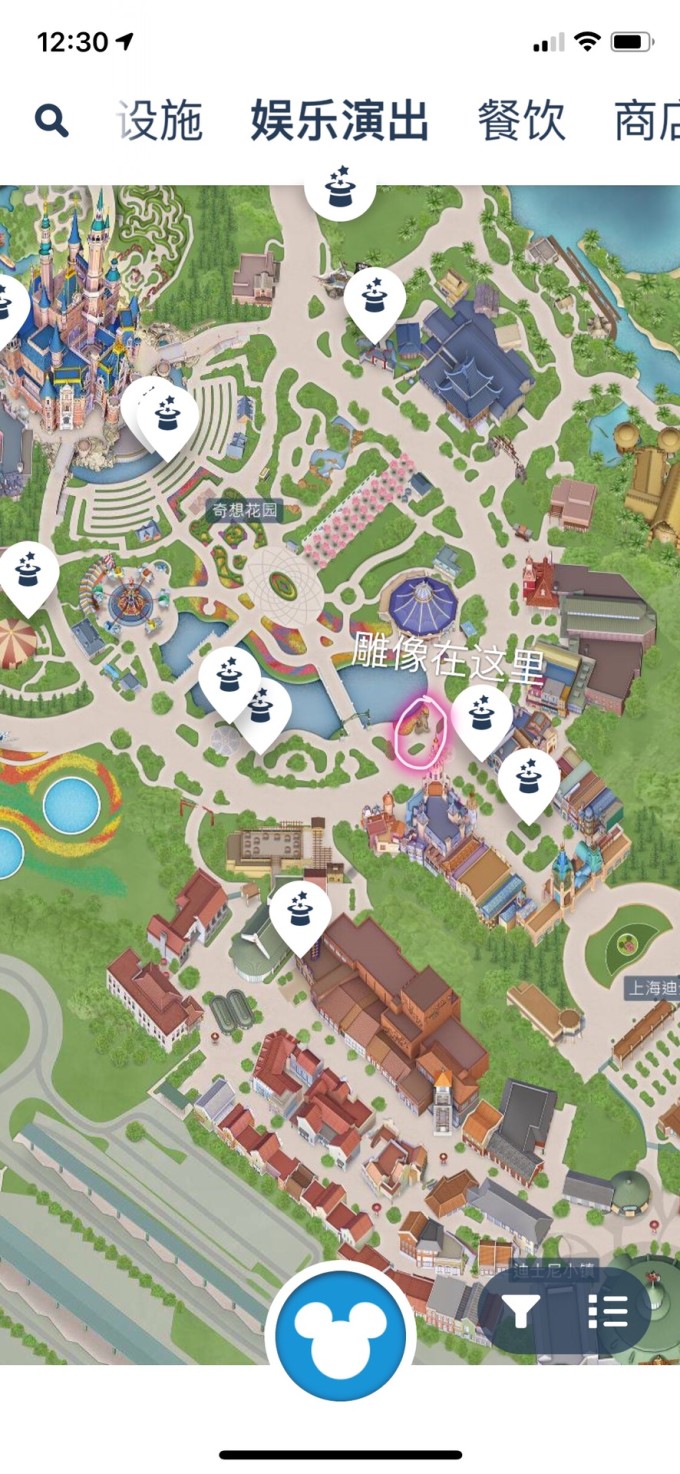This screenshot has width=680, height=1474.
Task: Switch to the 餐饮 tab
Action: pos(521,121)
